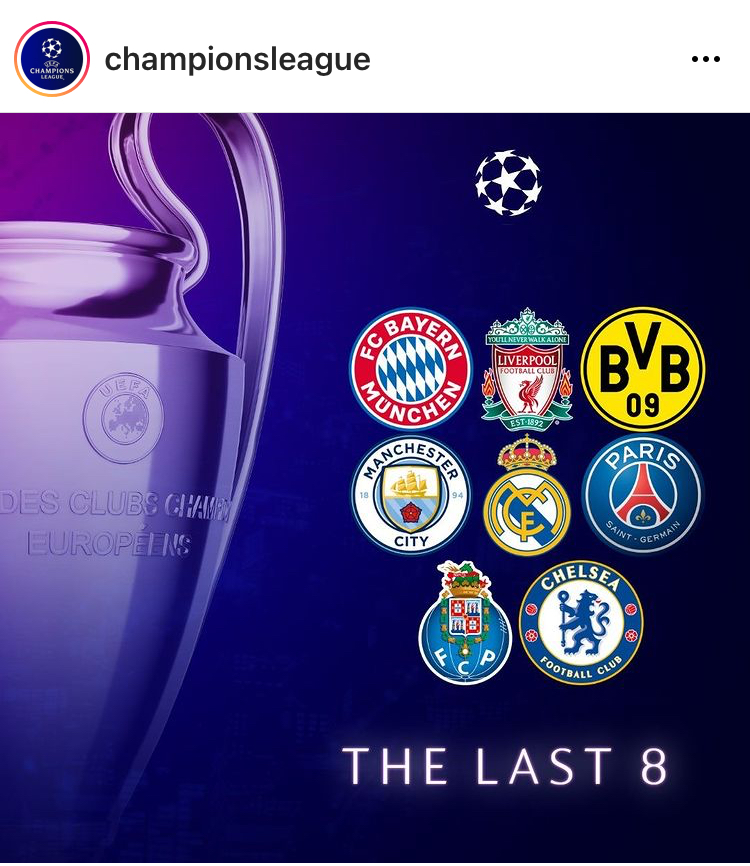Open the championsleague profile picture
Image resolution: width=750 pixels, height=866 pixels.
click(x=52, y=58)
